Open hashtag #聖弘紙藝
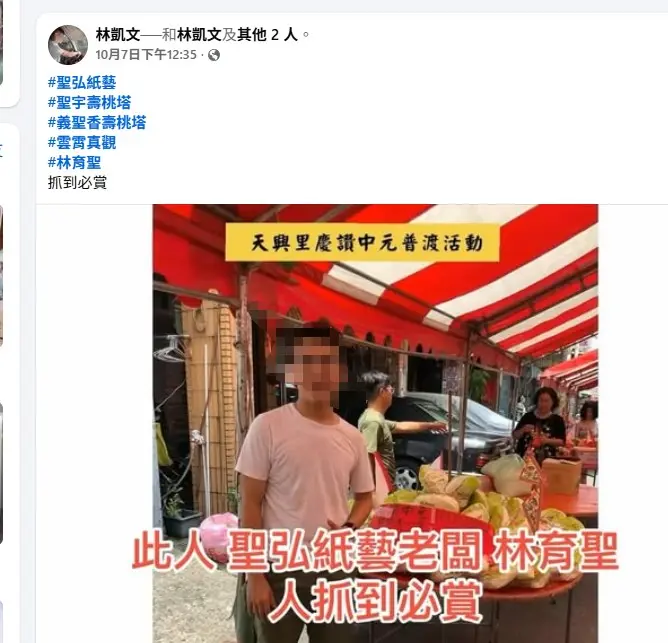Image resolution: width=668 pixels, height=643 pixels. tap(82, 83)
